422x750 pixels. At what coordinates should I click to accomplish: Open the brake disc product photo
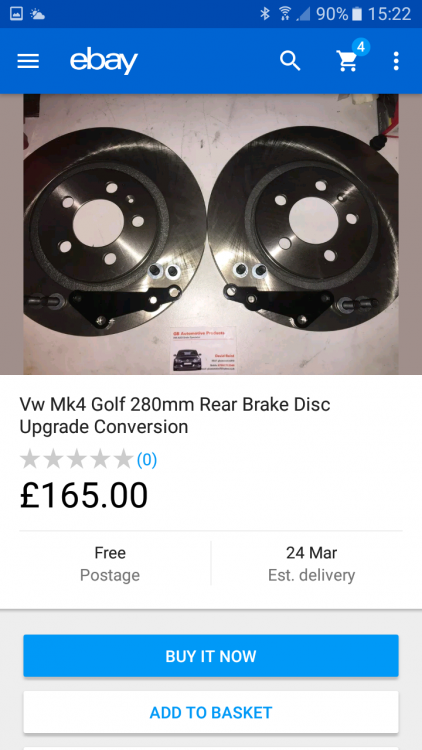click(211, 234)
